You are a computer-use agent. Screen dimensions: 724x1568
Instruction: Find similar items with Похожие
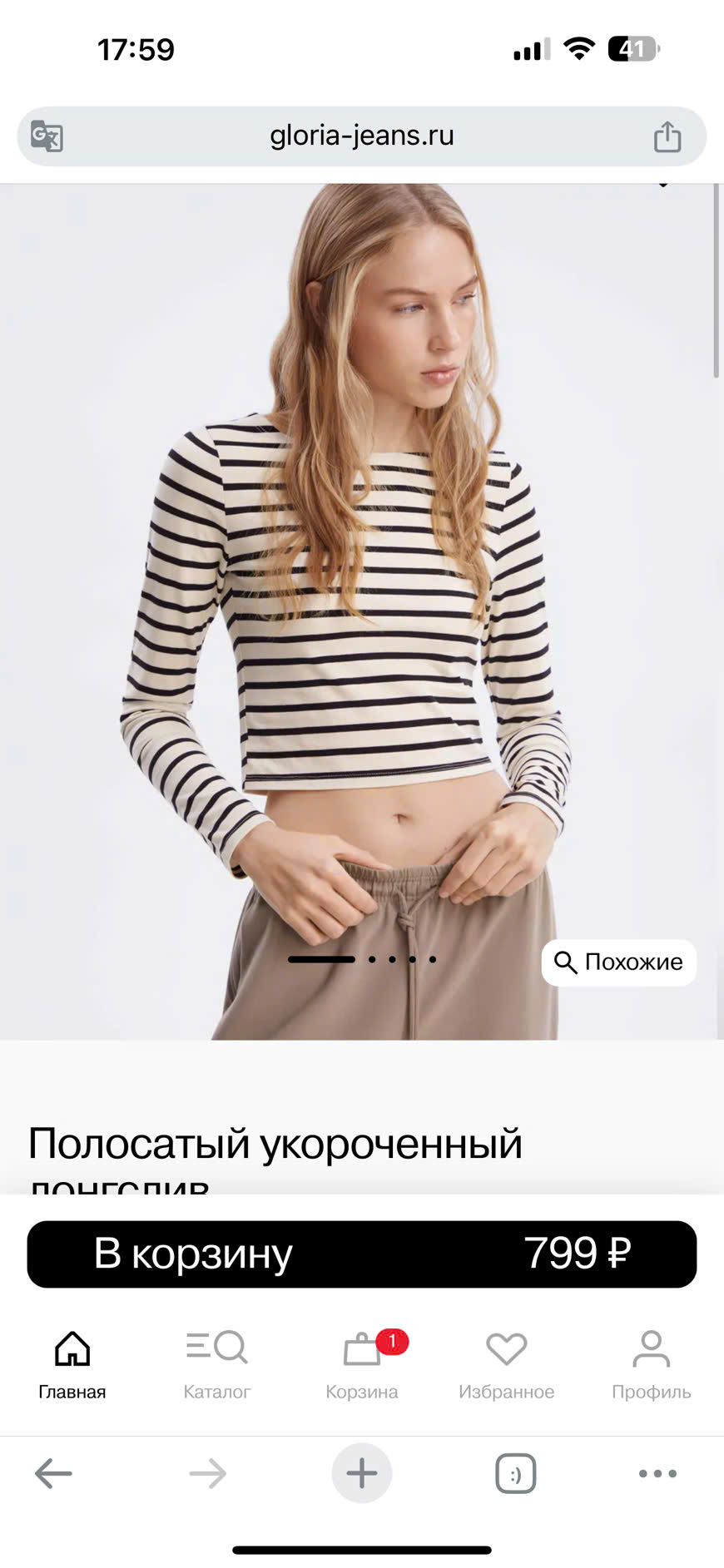(x=618, y=962)
